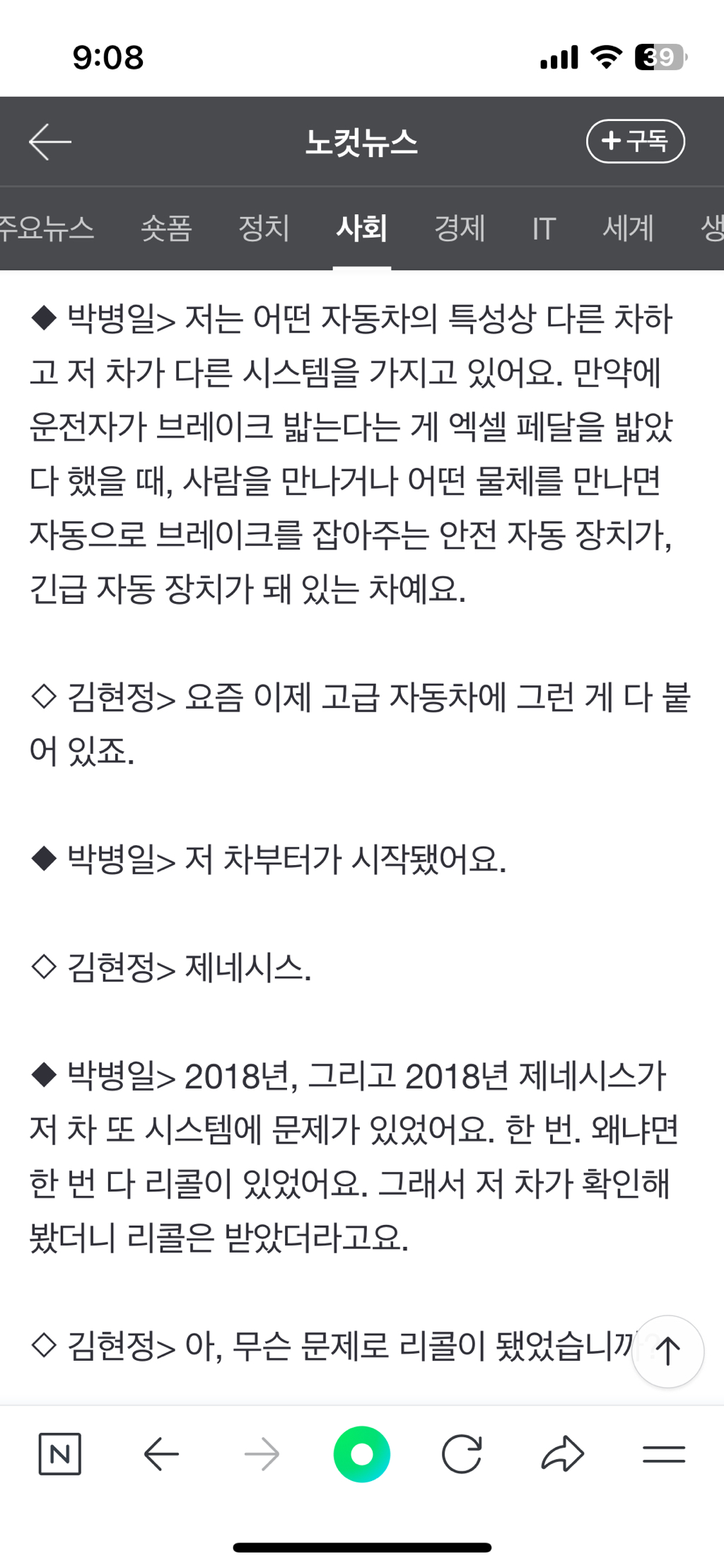Open the 노컷뉴스 press page
Image resolution: width=724 pixels, height=1568 pixels.
point(362,143)
